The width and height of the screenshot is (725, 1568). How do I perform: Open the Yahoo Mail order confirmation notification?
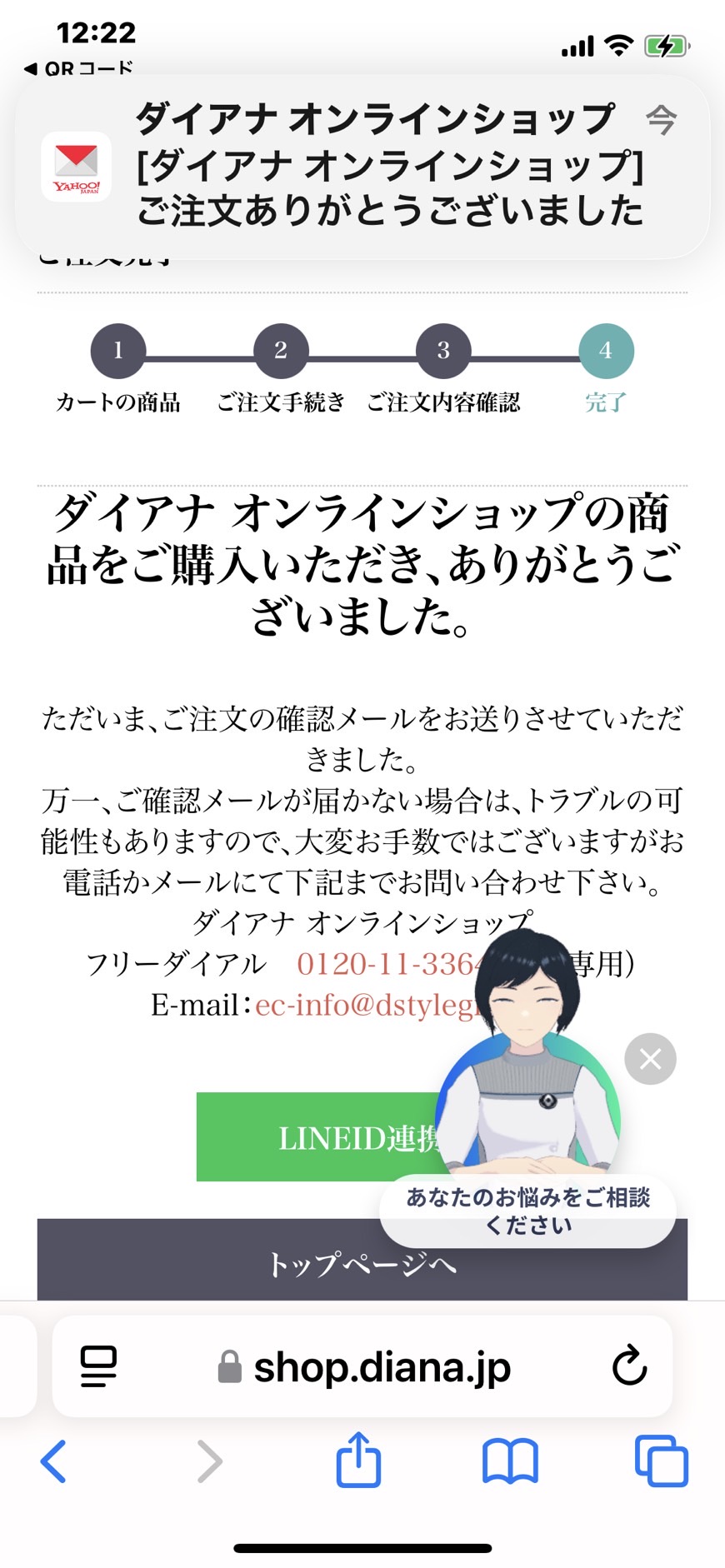point(362,167)
